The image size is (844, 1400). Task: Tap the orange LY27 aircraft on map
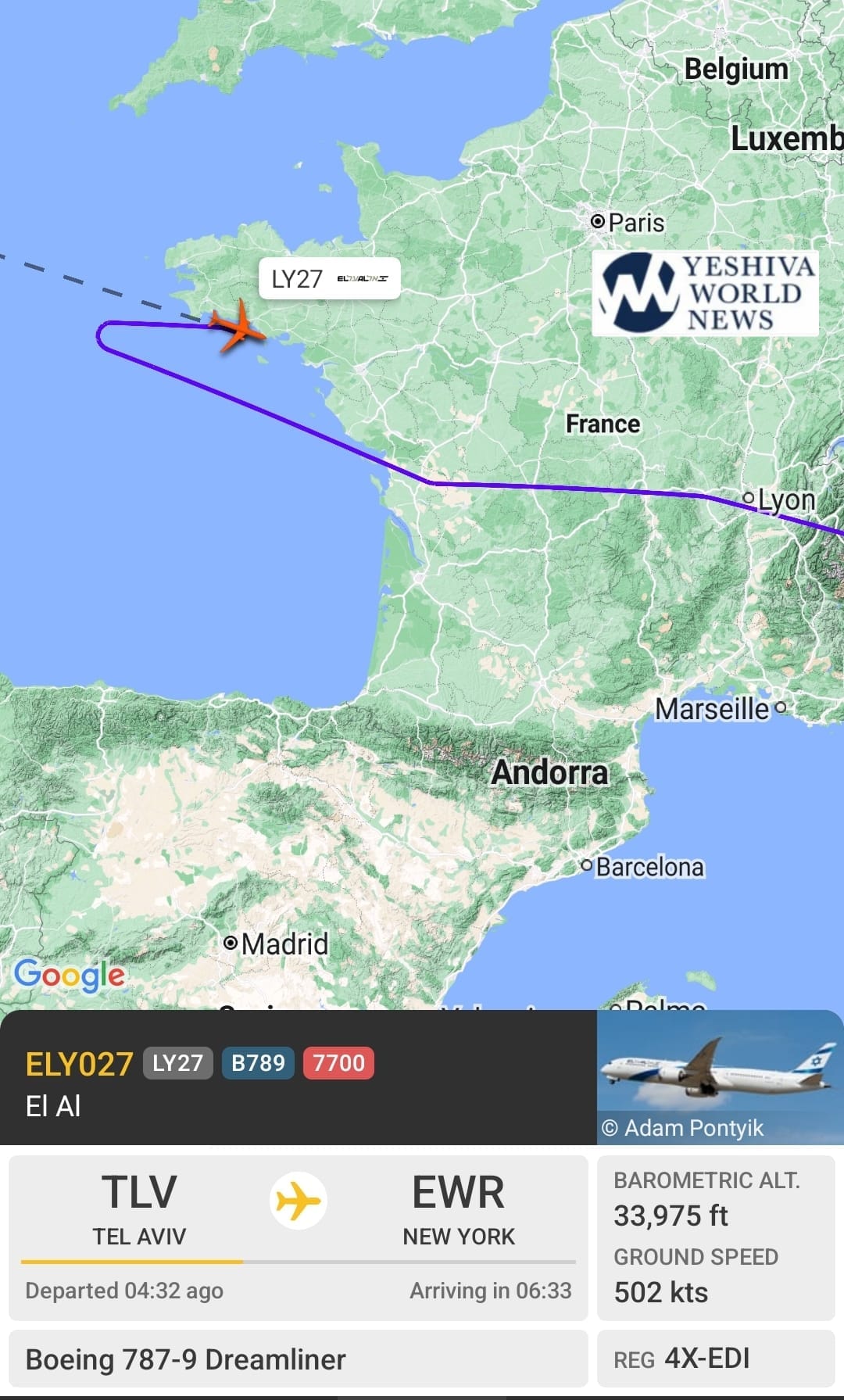(x=238, y=327)
